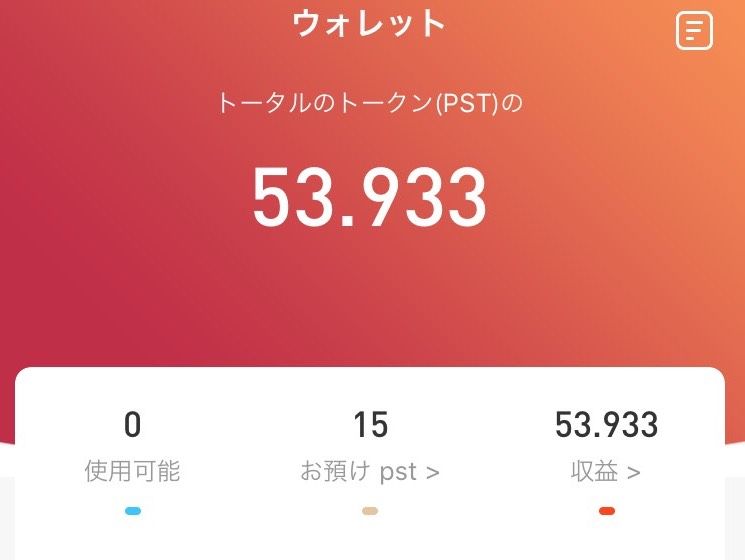The image size is (745, 560).
Task: Open 収益 earnings details
Action: [x=606, y=471]
